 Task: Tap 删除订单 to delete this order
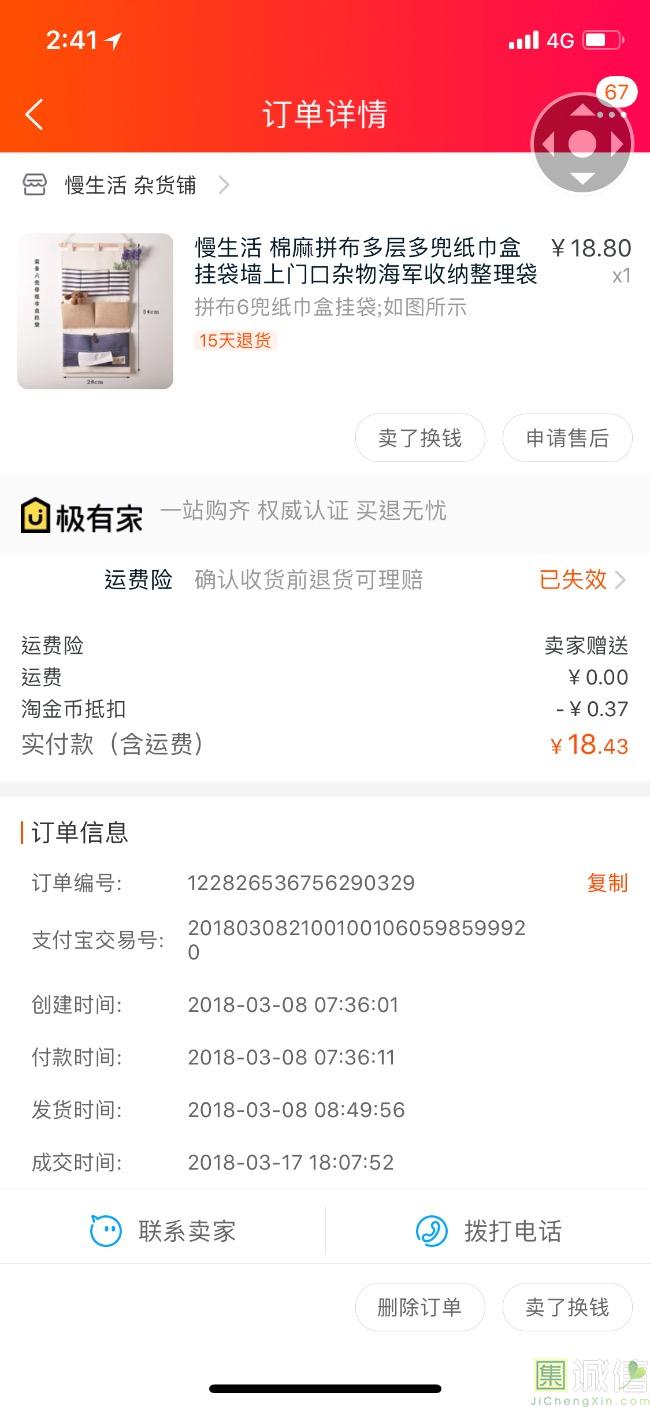coord(420,1307)
